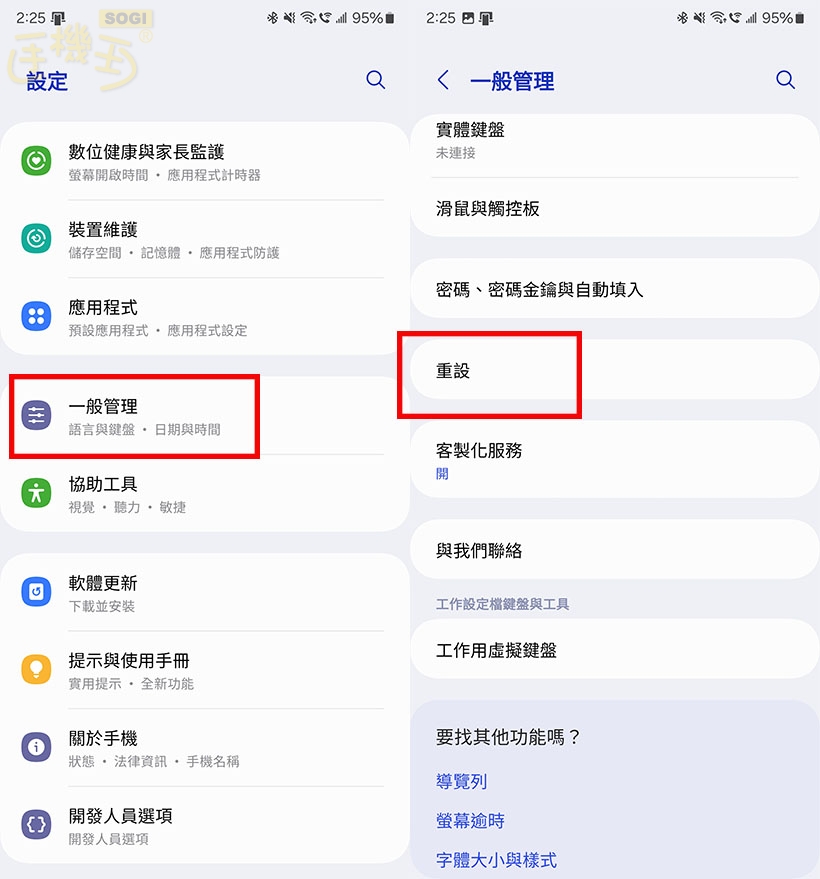Open 密碼、密碼金鑰與自動填入
The image size is (820, 879).
614,290
